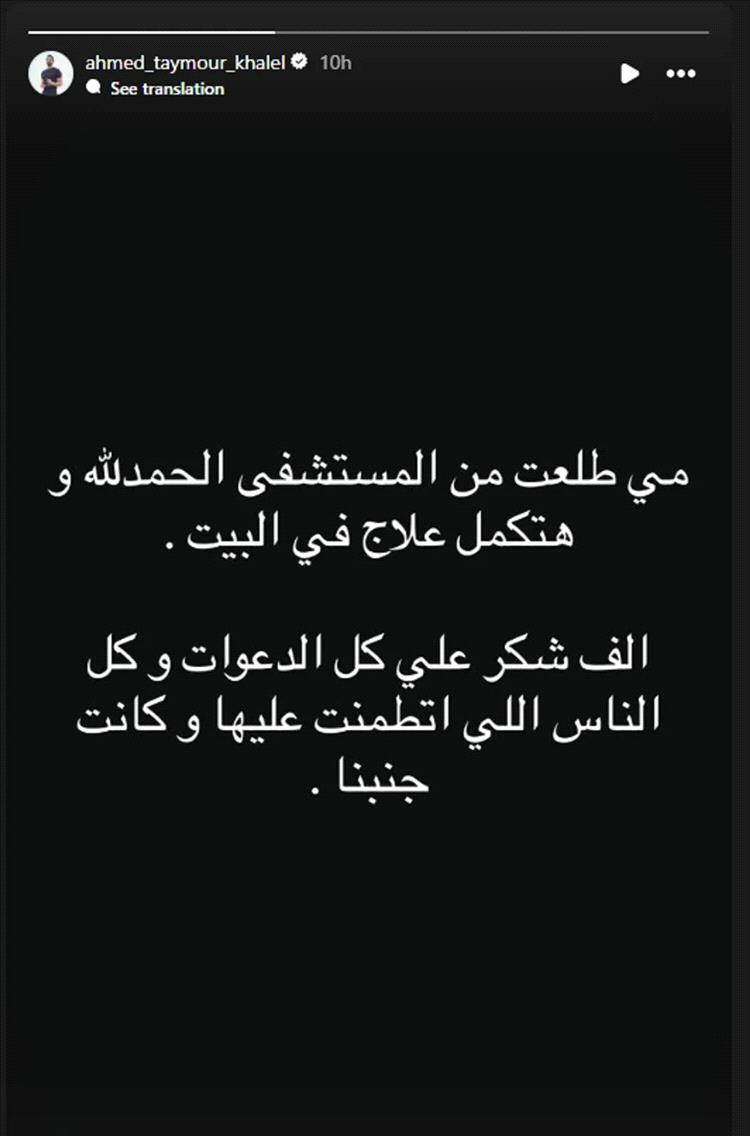Tap See translation

pos(166,89)
